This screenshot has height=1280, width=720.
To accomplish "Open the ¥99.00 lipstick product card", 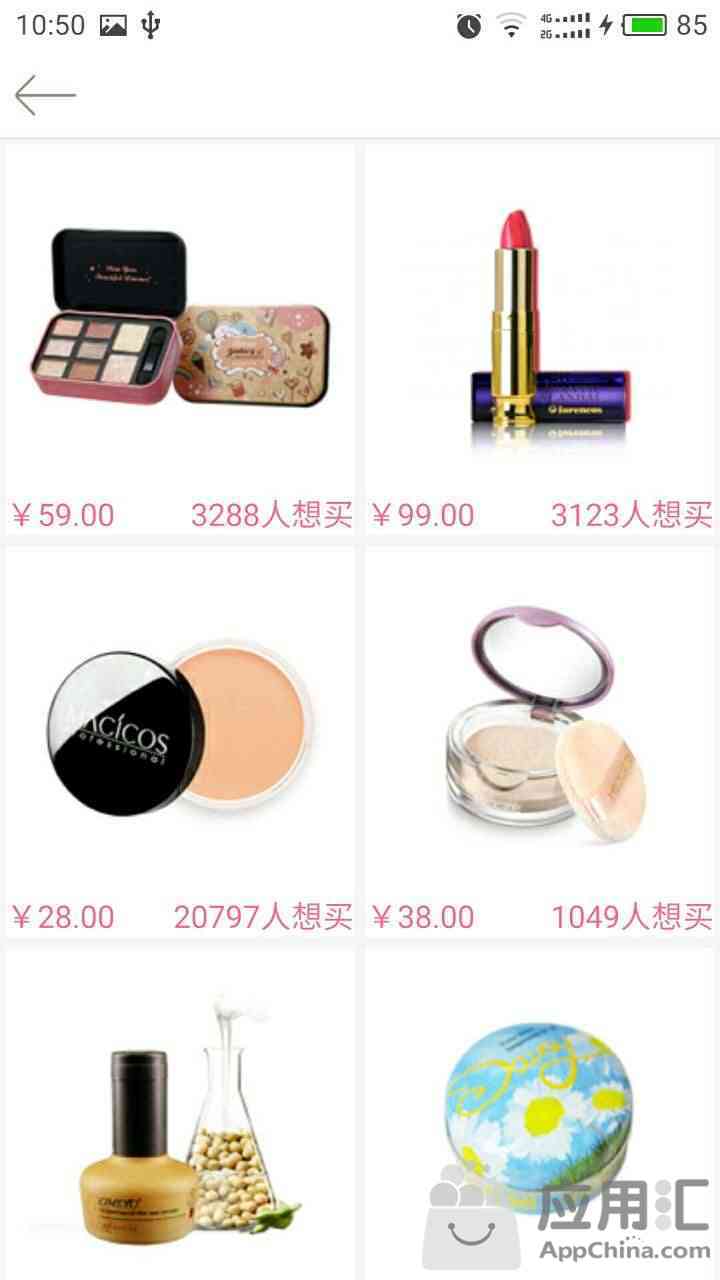I will click(x=540, y=340).
